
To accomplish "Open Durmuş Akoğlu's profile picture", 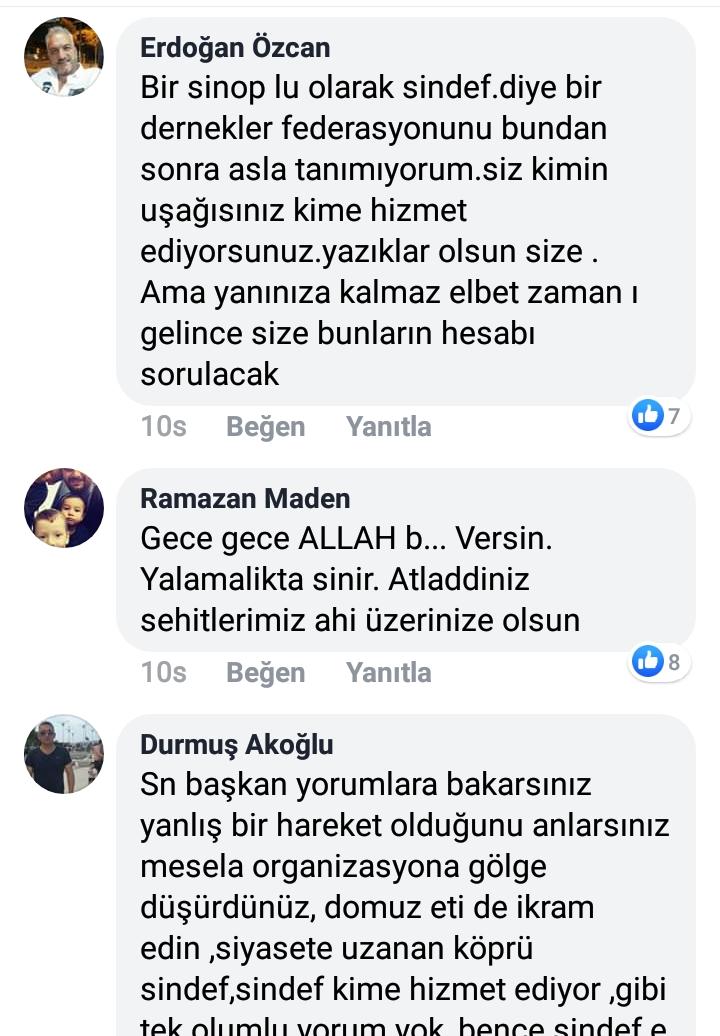I will [x=64, y=754].
